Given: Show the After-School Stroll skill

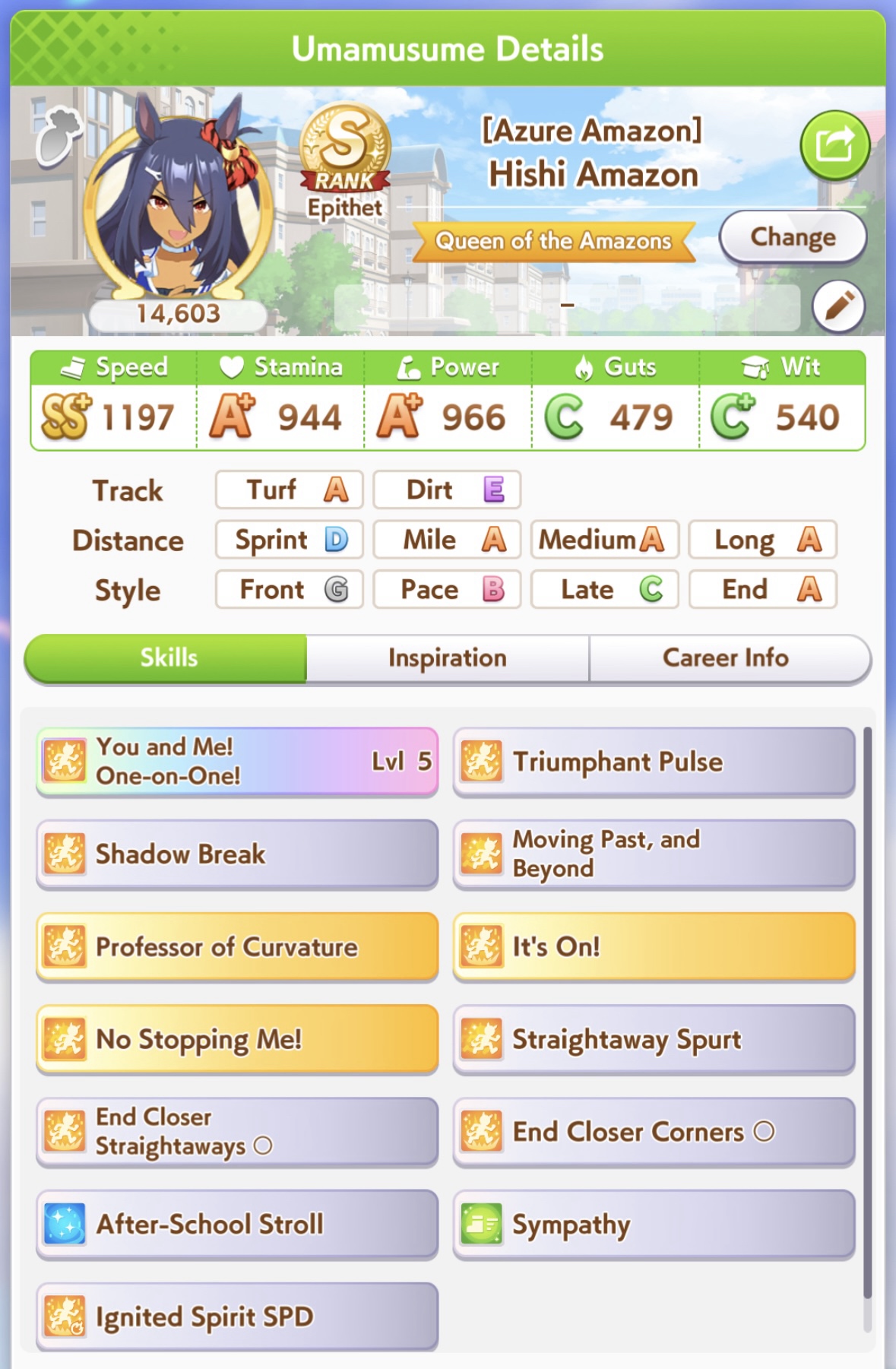Looking at the screenshot, I should point(237,1225).
